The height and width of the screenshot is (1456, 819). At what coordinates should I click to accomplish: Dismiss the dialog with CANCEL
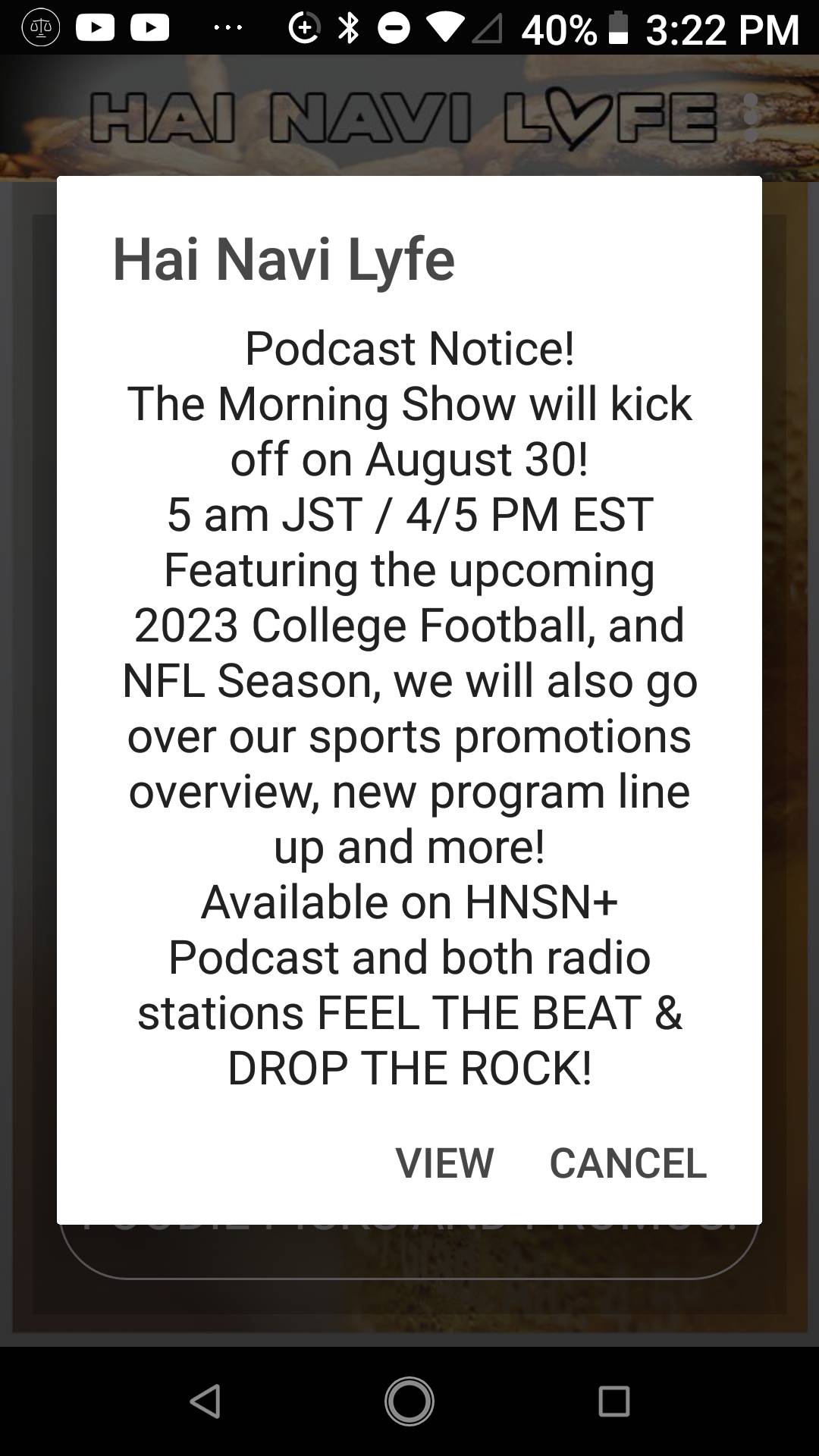click(x=628, y=1163)
